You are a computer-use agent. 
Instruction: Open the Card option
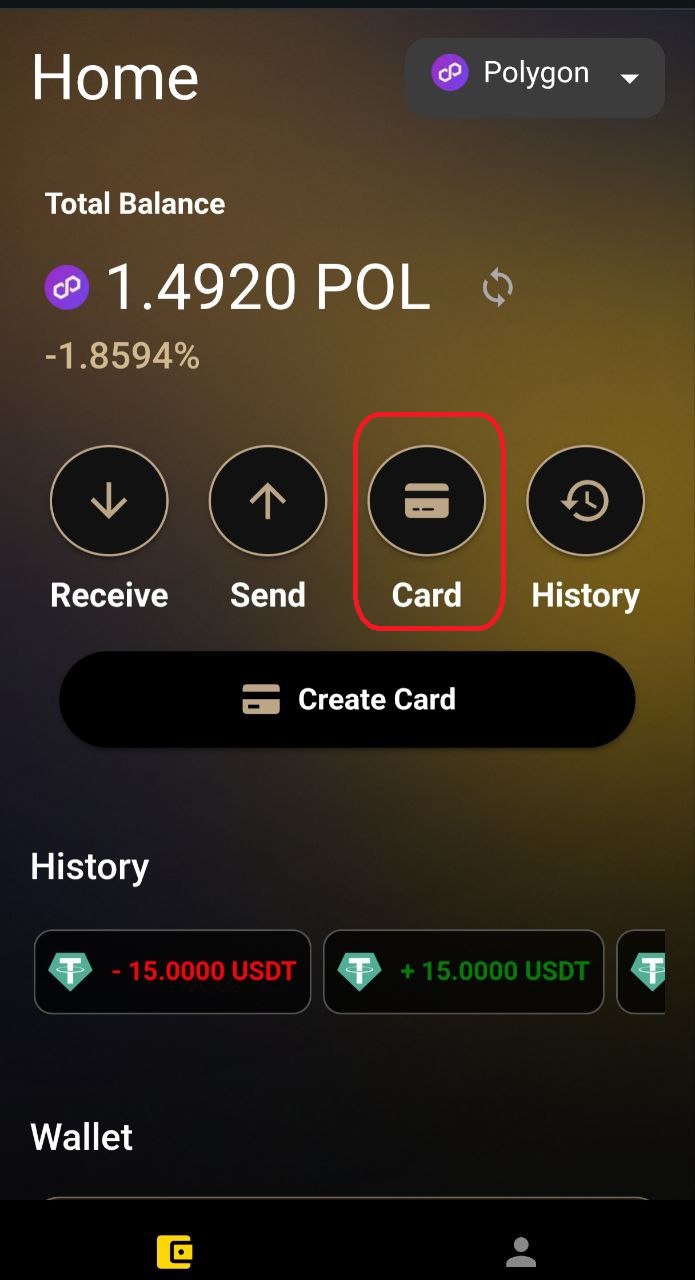(427, 502)
